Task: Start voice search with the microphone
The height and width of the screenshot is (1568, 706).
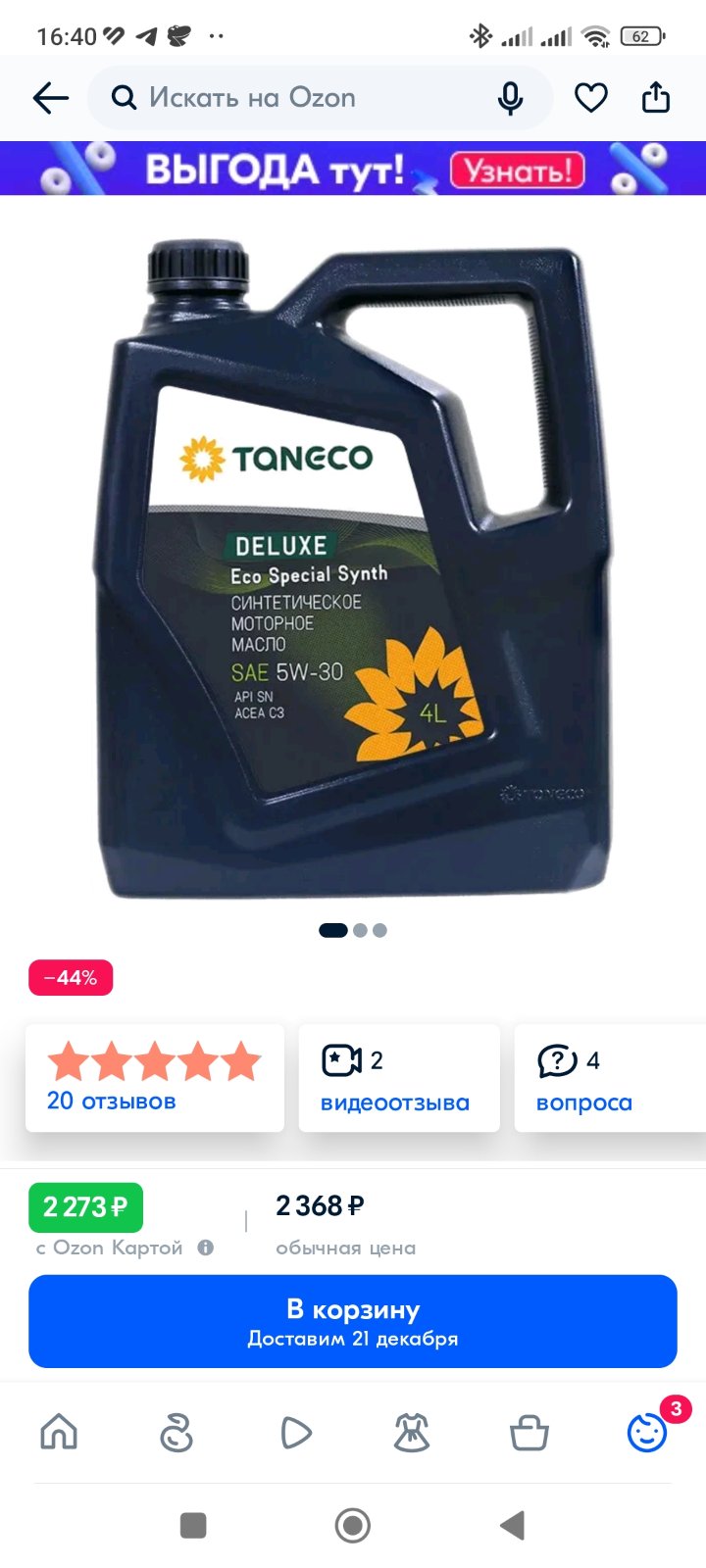Action: click(x=510, y=98)
